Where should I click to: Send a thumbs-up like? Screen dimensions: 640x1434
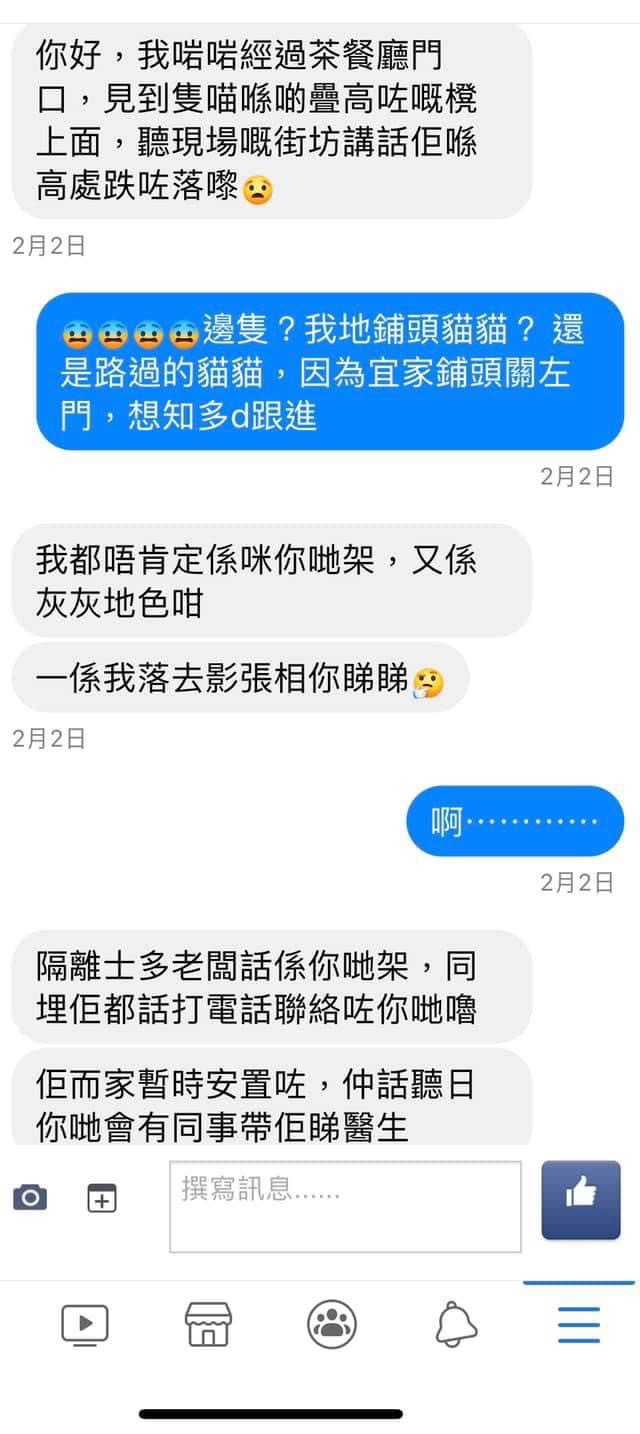click(581, 1200)
